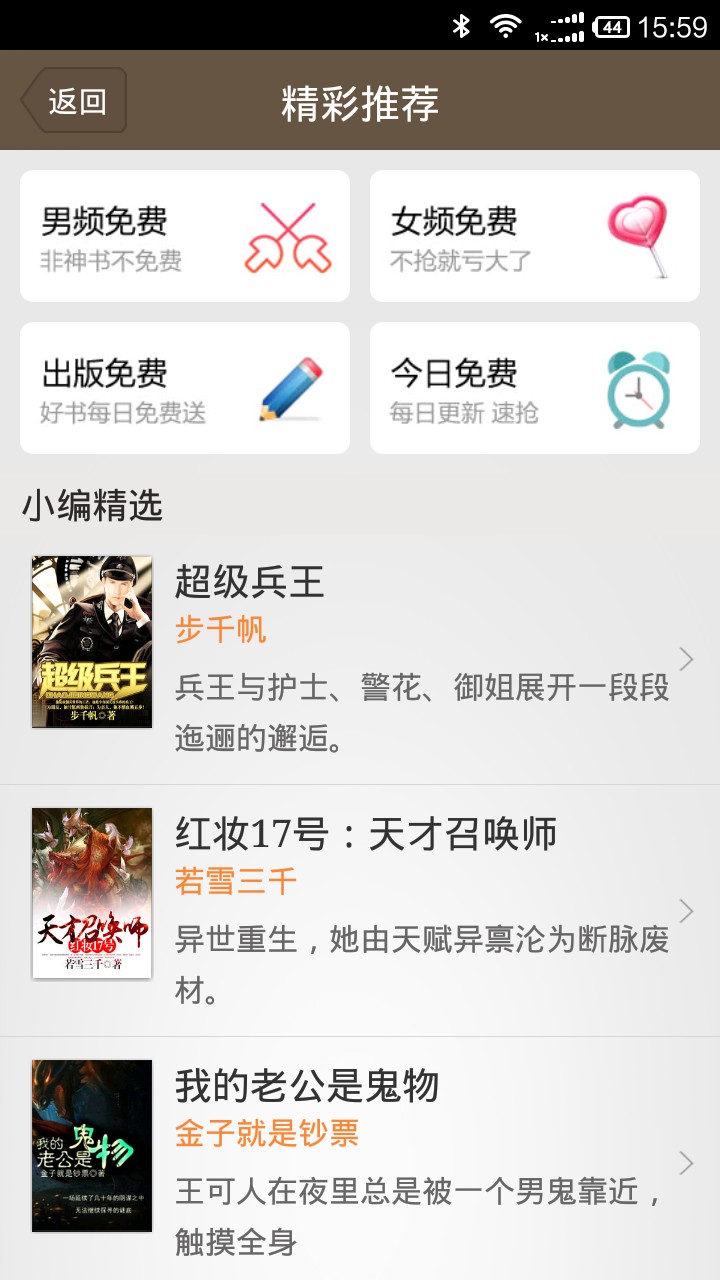Select the 出版免费 card
720x1280 pixels.
coord(185,388)
